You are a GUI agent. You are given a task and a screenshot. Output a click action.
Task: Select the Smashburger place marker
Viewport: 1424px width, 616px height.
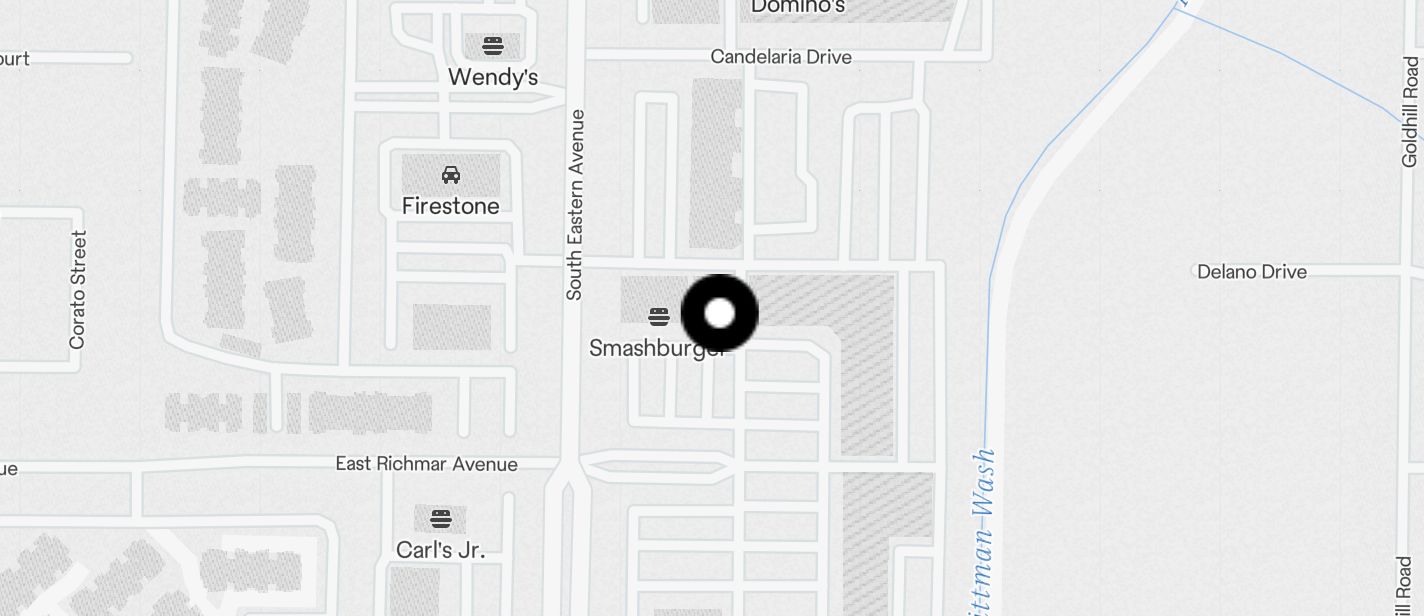(658, 318)
